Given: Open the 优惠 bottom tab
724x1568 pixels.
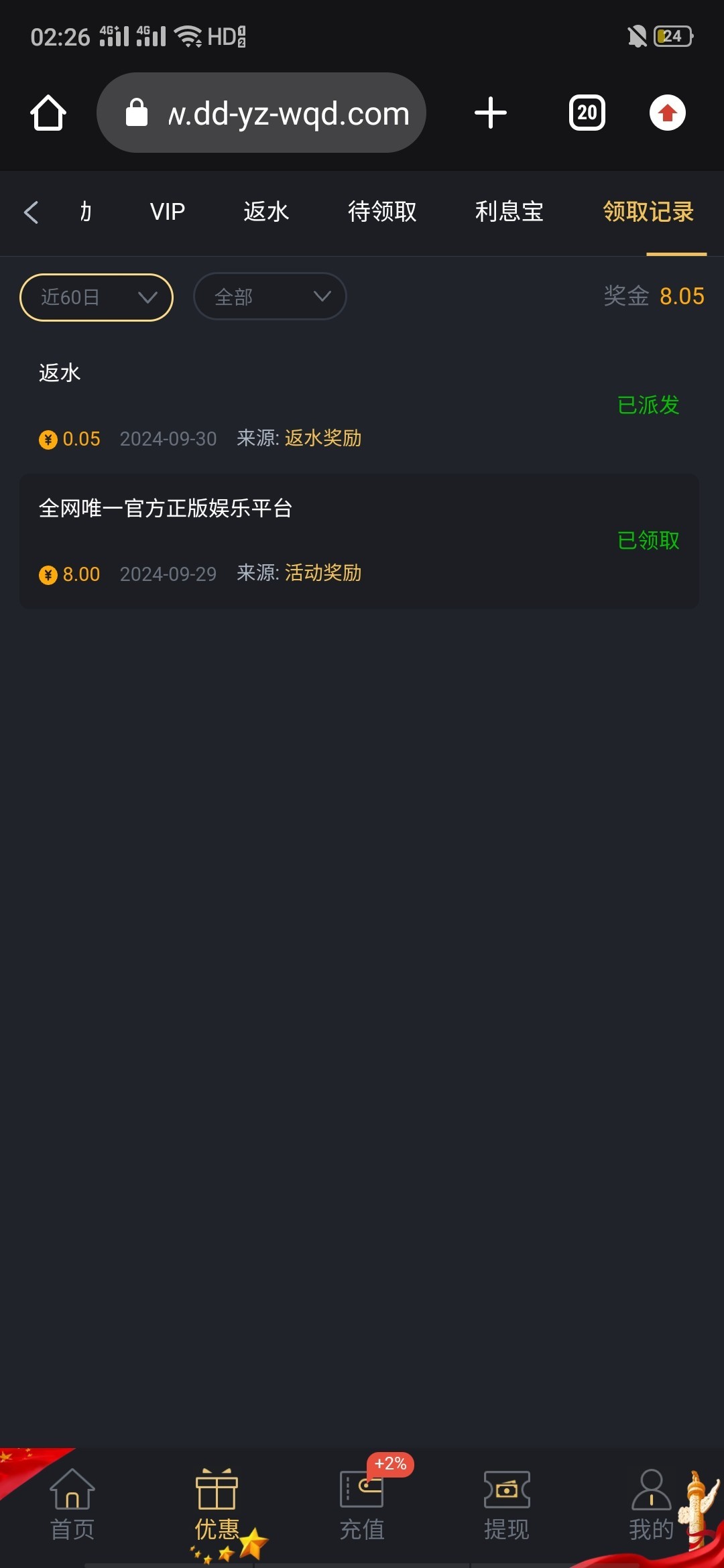Looking at the screenshot, I should pos(217,1505).
